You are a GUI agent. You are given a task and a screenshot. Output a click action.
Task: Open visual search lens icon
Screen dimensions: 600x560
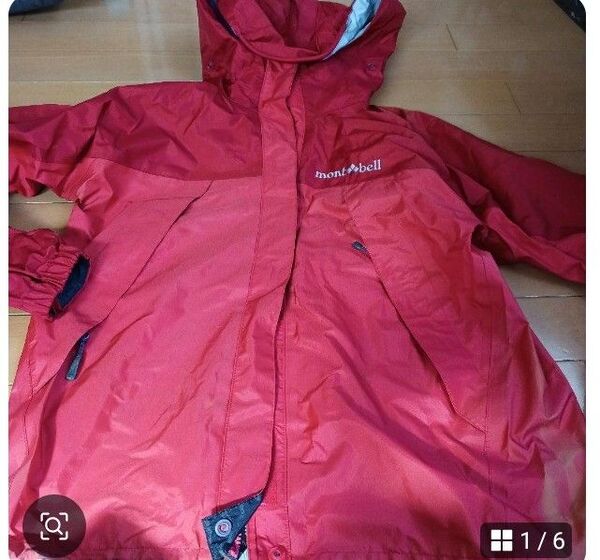point(54,526)
